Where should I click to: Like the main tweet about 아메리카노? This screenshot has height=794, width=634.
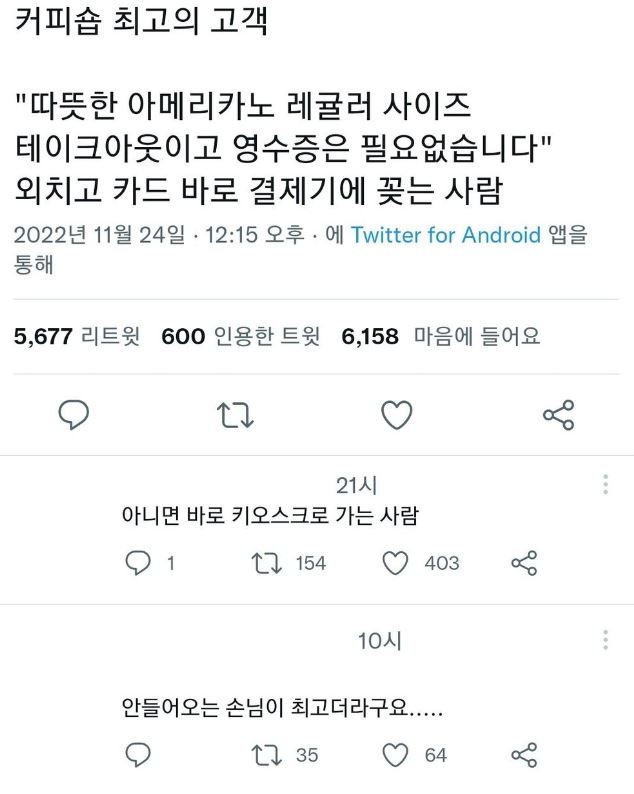pos(398,415)
